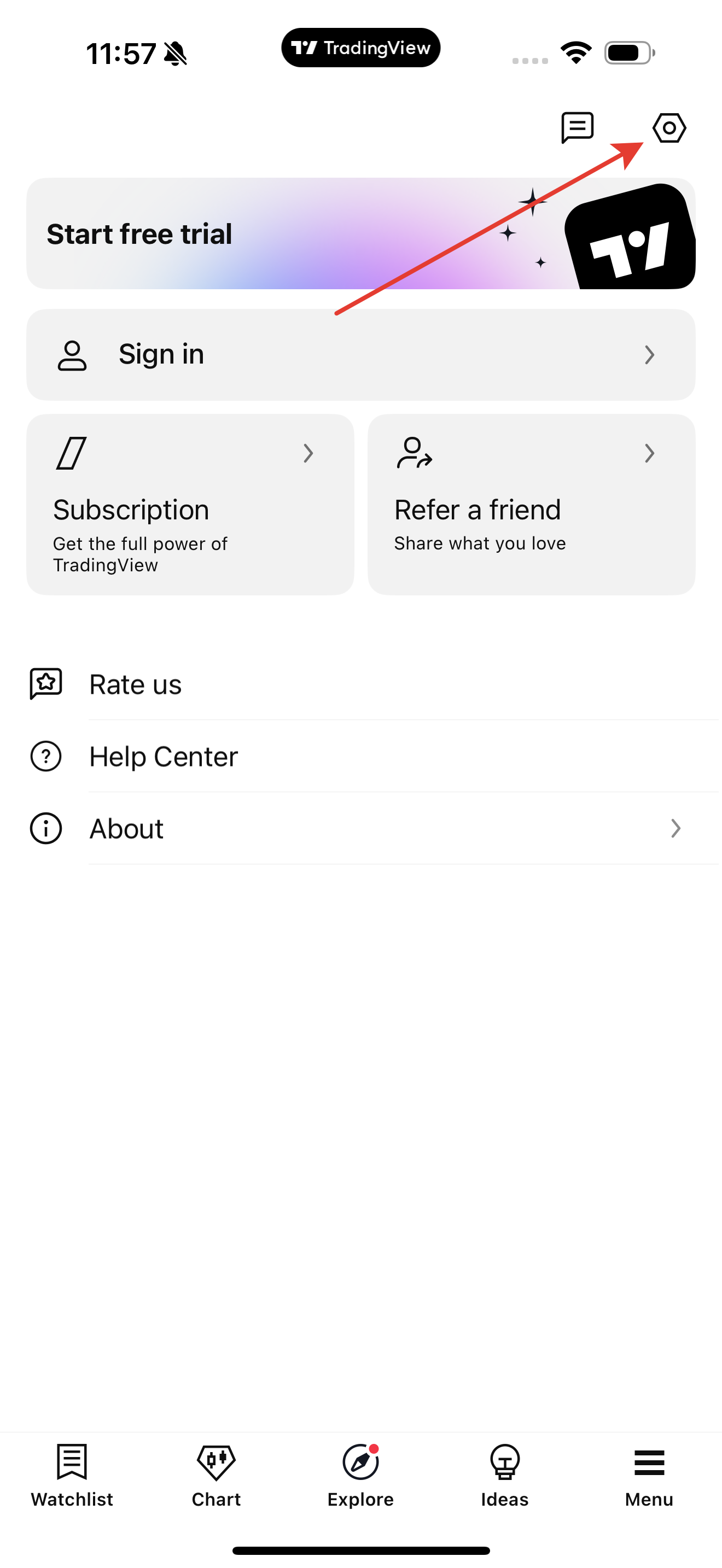Screen dimensions: 722x1568
Task: Open the settings gear icon
Action: click(669, 128)
